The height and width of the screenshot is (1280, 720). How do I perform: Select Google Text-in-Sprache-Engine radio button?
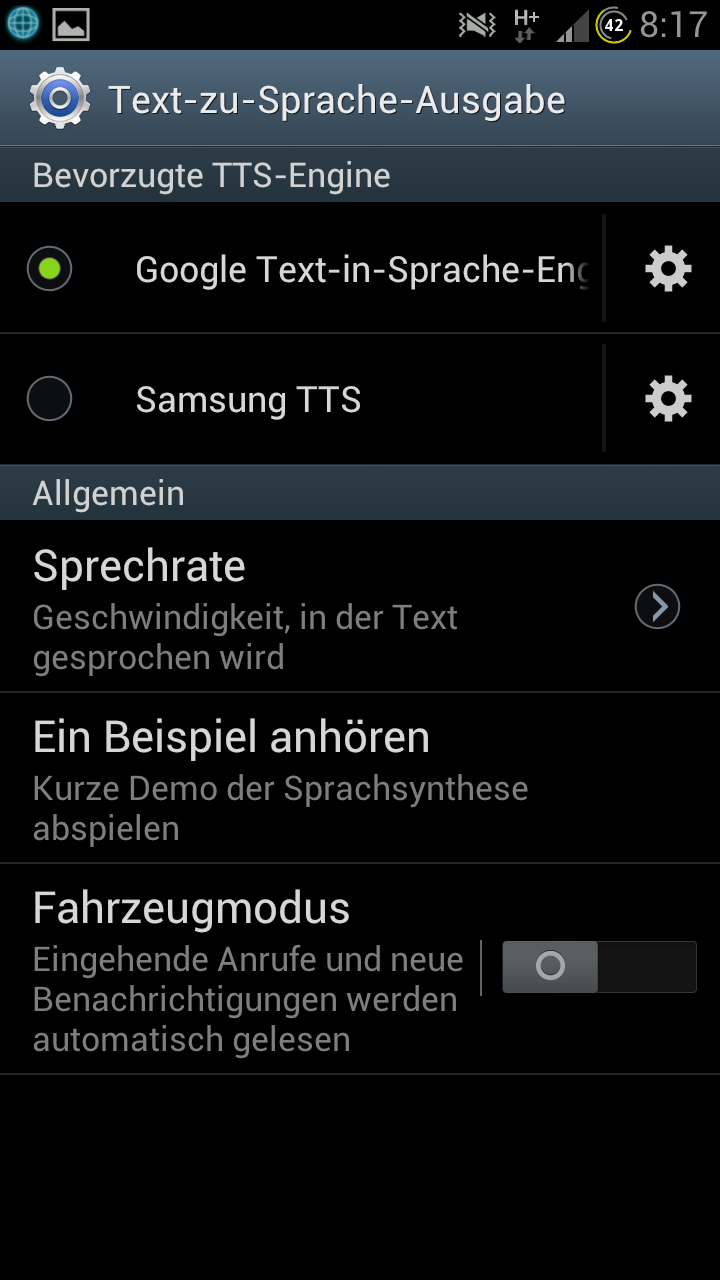(49, 268)
